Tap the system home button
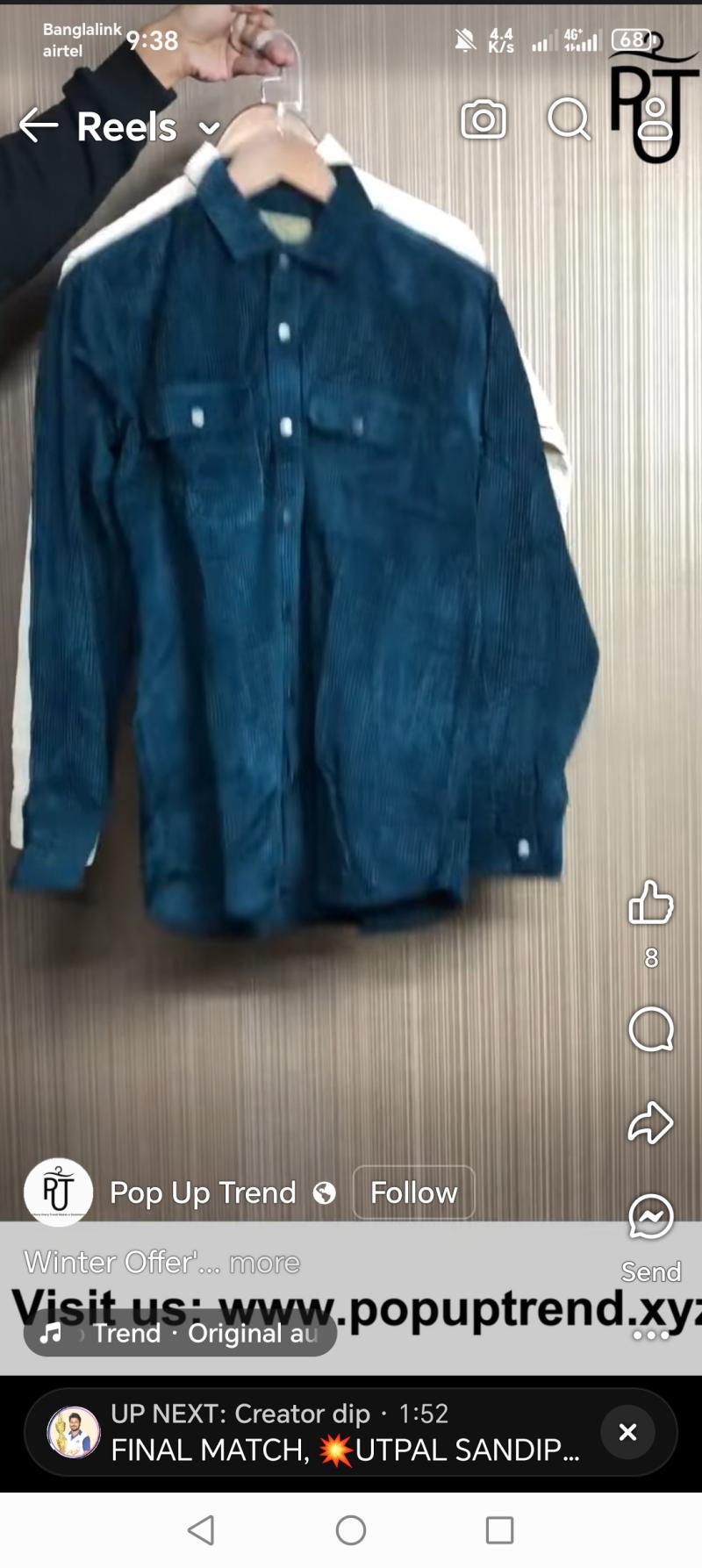 tap(351, 1530)
